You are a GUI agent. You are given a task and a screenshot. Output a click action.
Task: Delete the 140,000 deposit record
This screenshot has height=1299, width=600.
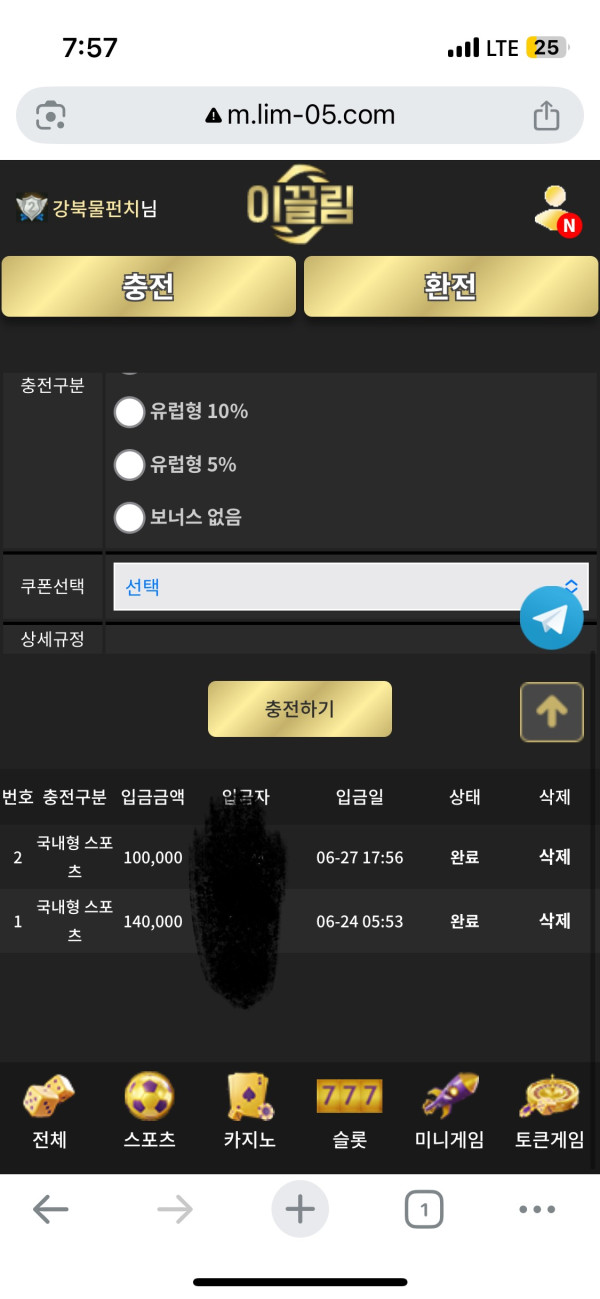tap(554, 921)
